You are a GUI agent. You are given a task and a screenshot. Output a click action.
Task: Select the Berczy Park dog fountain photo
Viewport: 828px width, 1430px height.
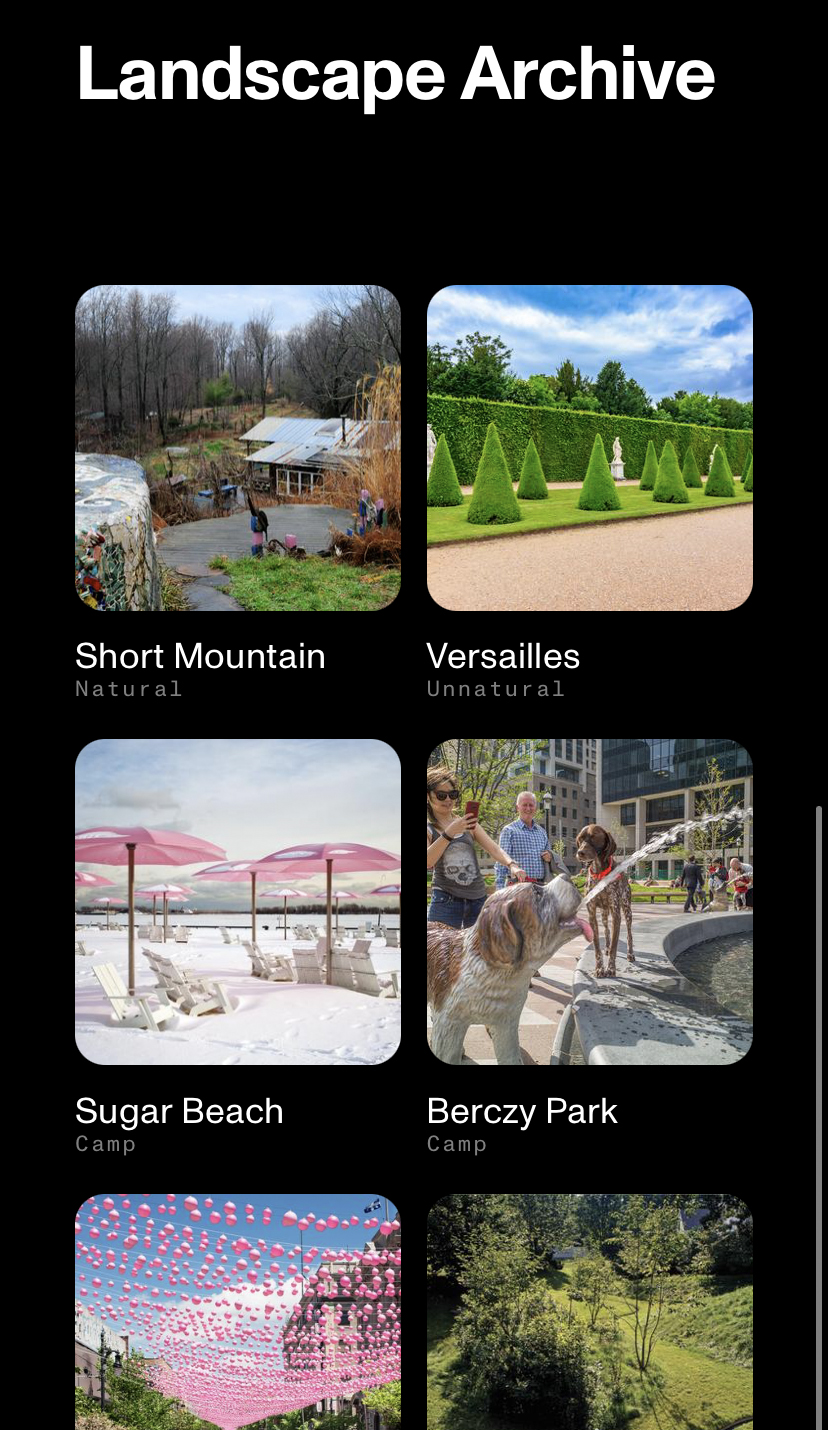590,902
